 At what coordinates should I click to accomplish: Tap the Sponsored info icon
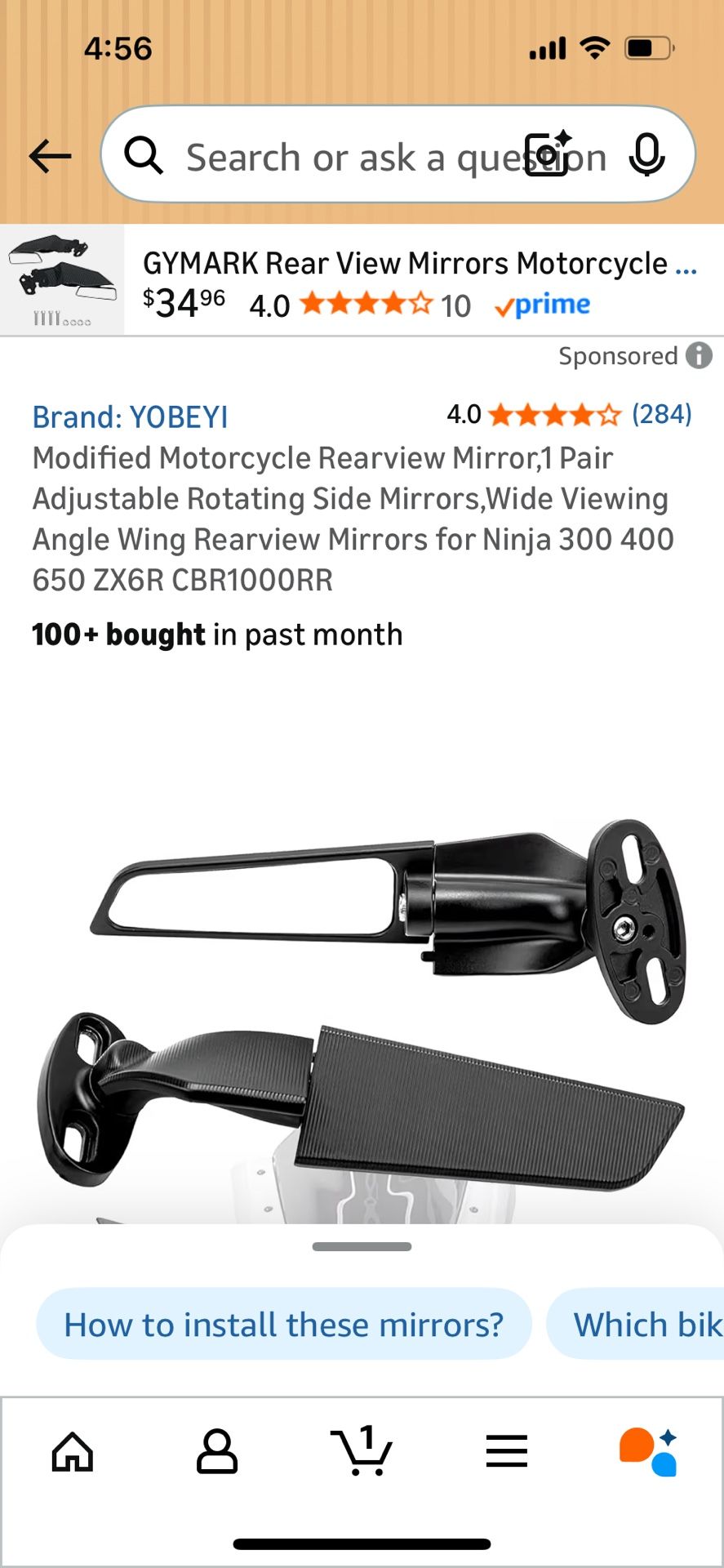[698, 356]
